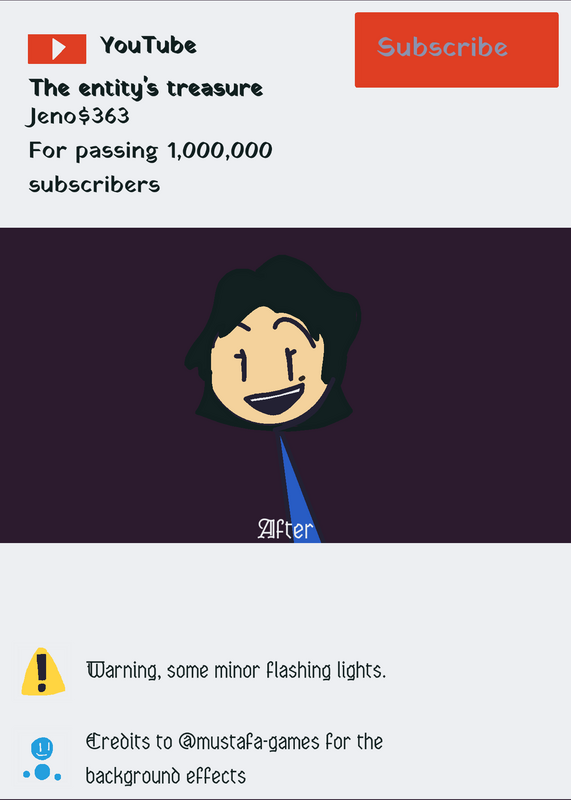
Task: Open the video with the smiling character
Action: (x=285, y=385)
